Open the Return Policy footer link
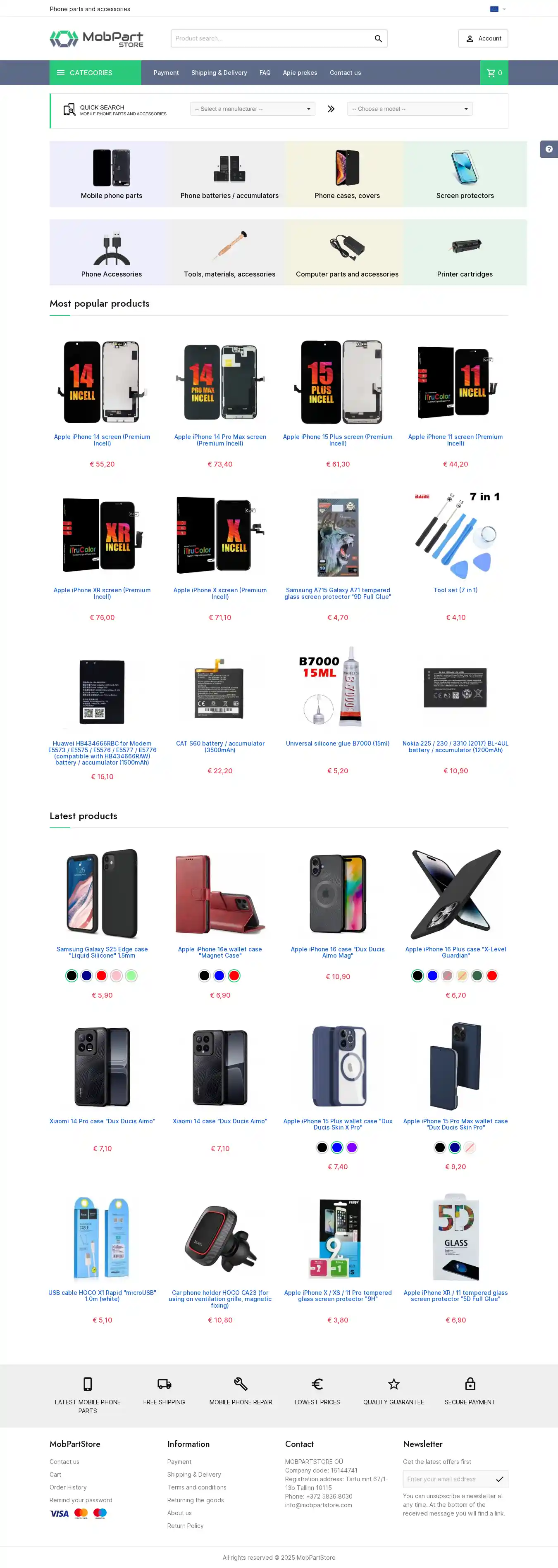Image resolution: width=558 pixels, height=1568 pixels. [186, 1525]
